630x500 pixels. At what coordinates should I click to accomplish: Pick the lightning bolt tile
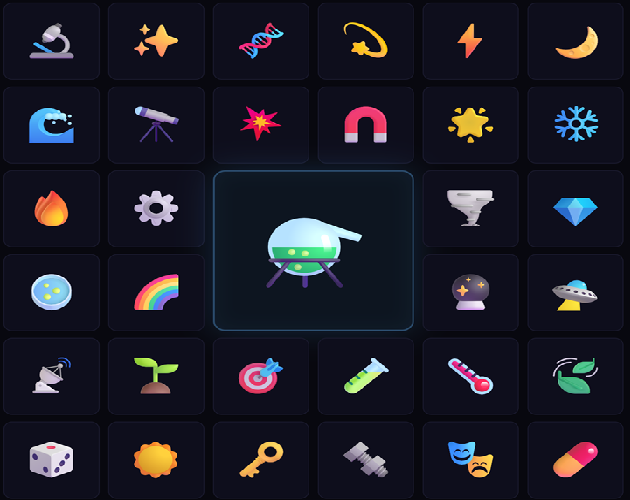pos(470,41)
